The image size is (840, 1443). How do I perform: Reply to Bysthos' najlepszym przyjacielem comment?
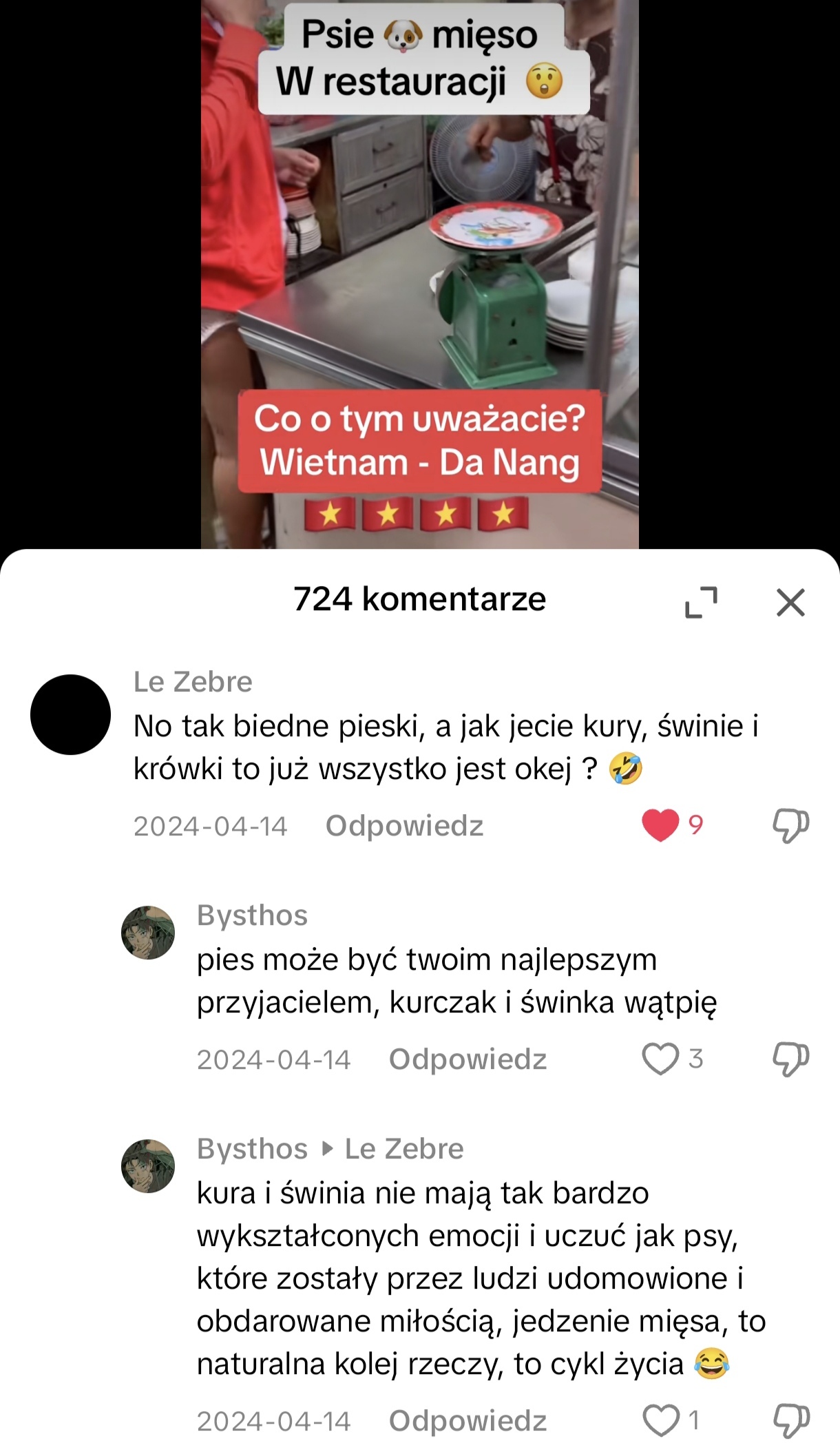(468, 1059)
